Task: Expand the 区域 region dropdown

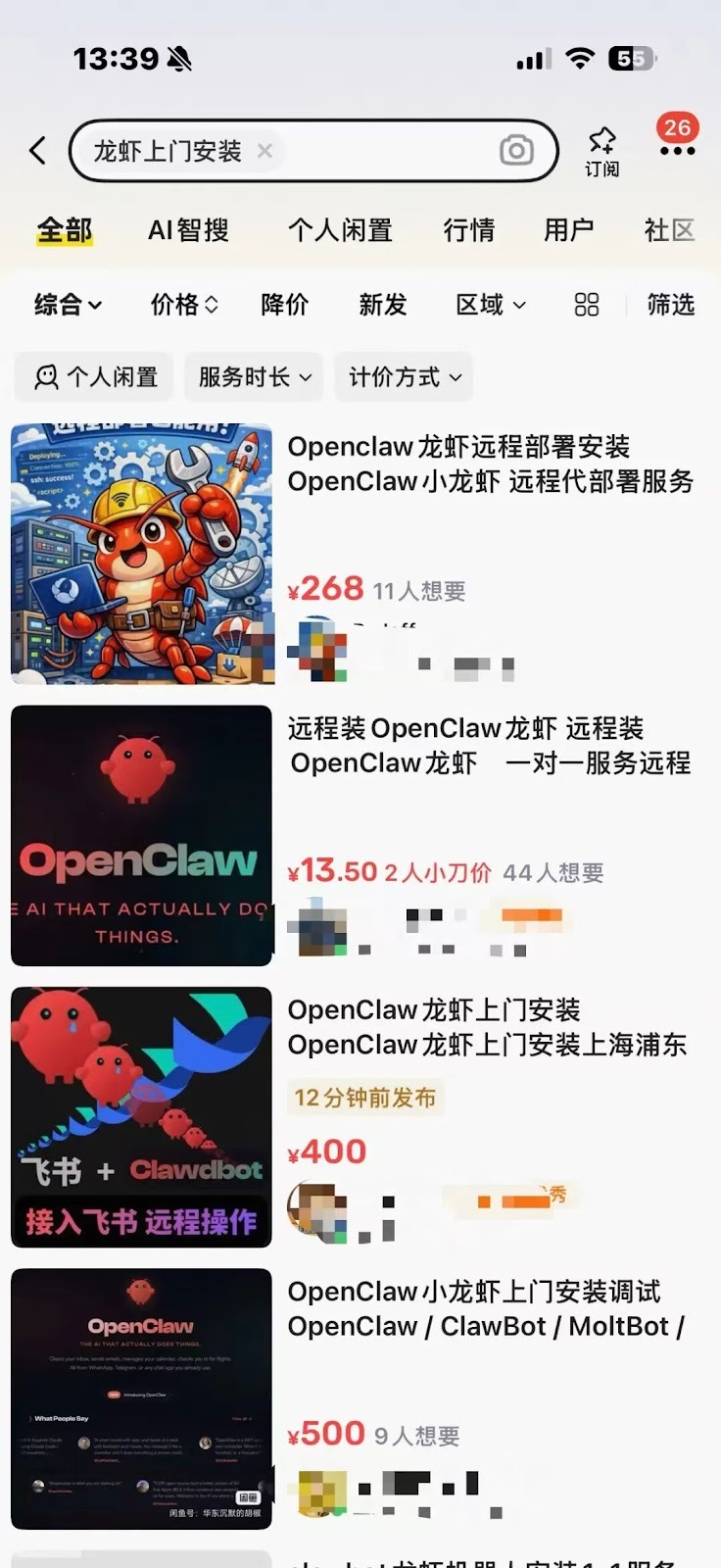Action: 488,306
